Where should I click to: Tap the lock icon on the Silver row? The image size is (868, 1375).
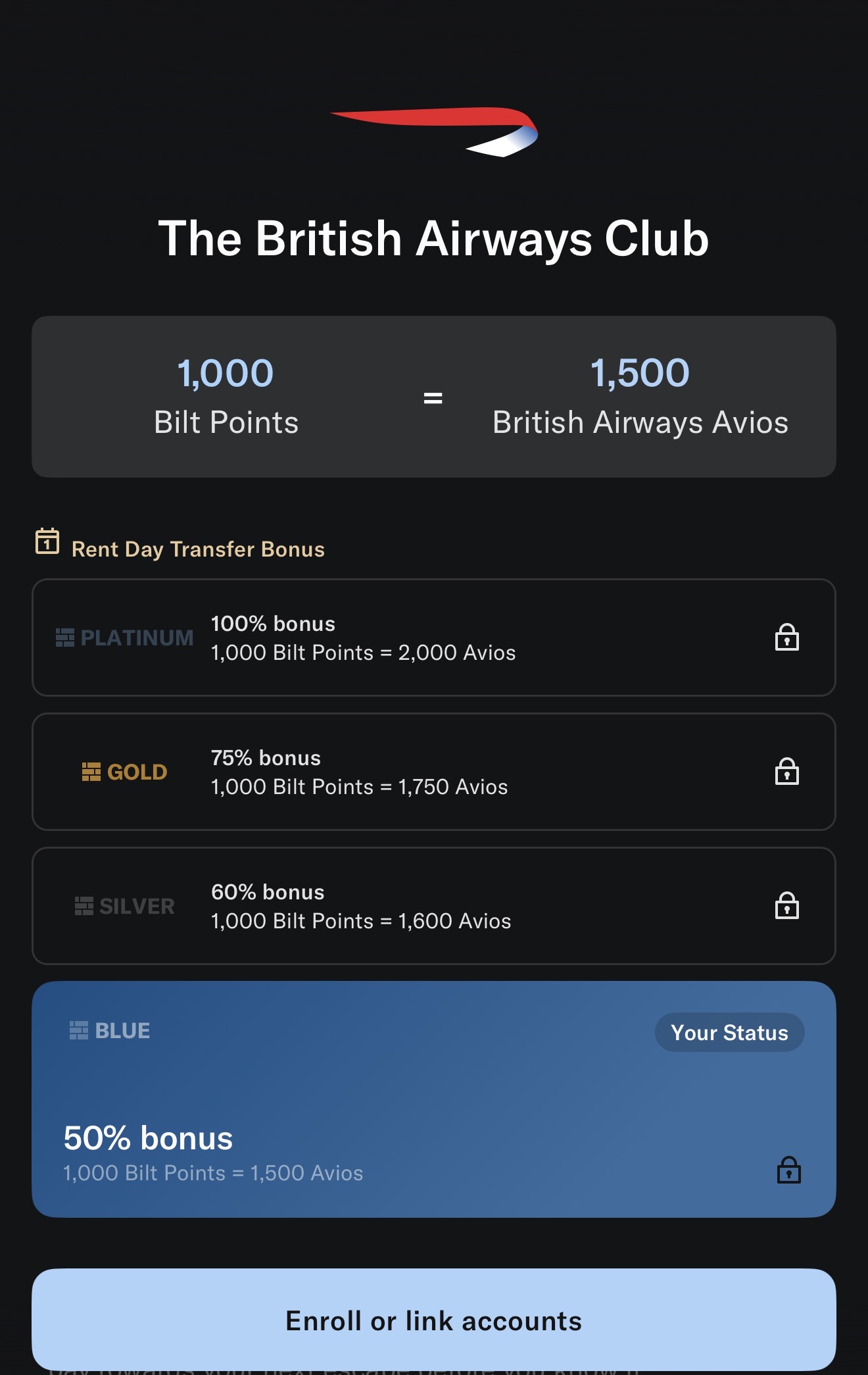tap(788, 905)
